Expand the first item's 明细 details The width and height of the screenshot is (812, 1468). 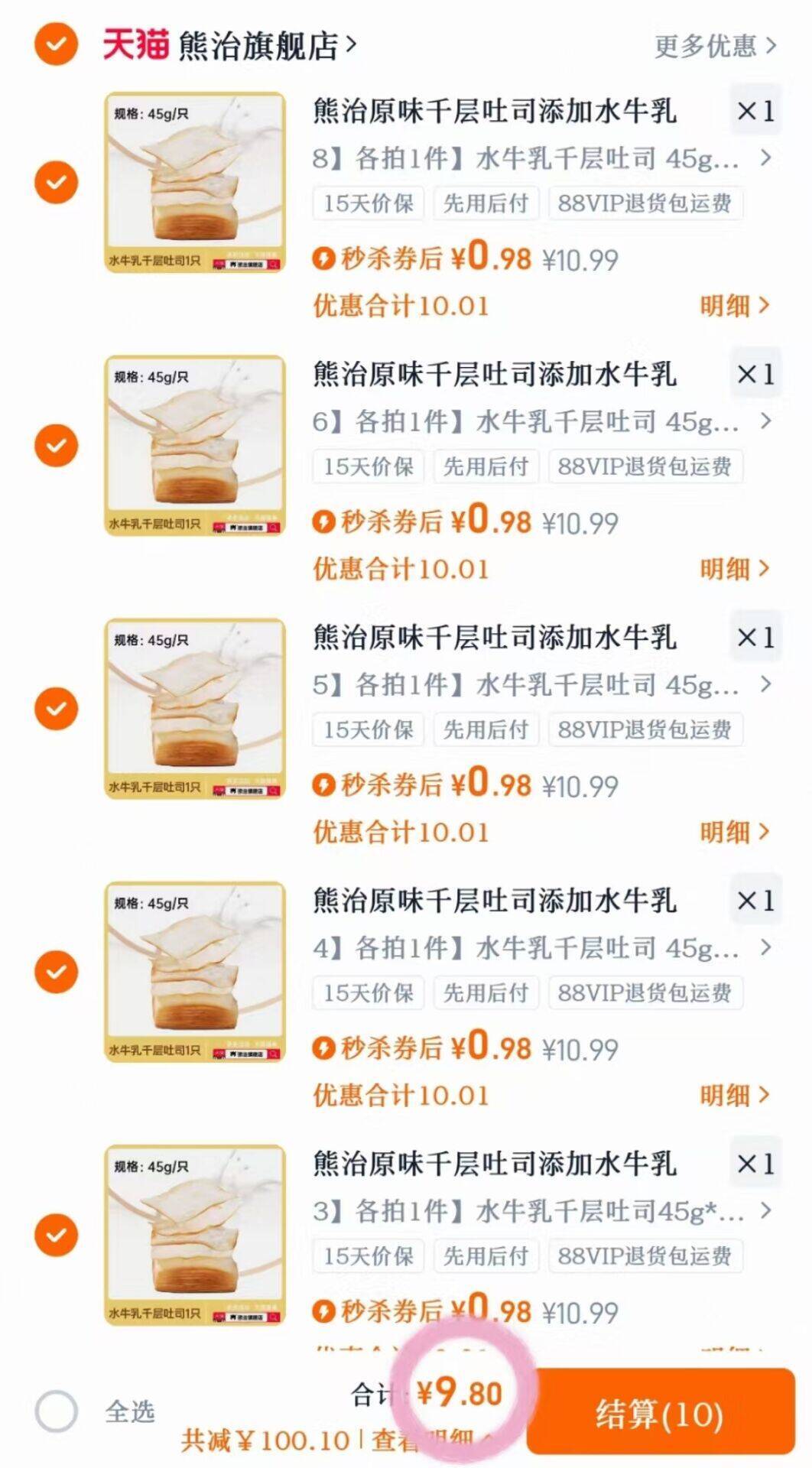[734, 304]
